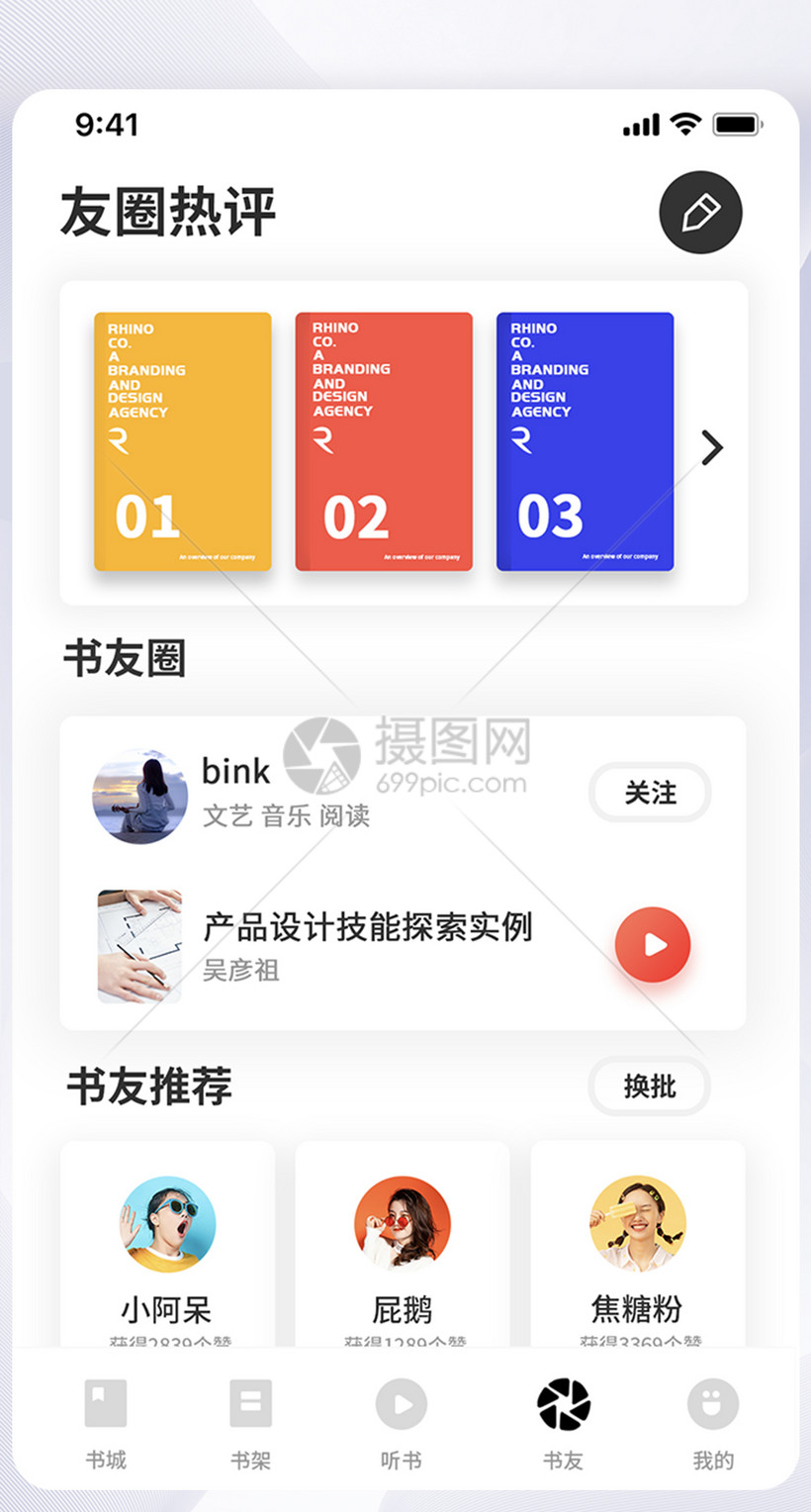
Task: Open the blue book cover 03
Action: tap(585, 441)
